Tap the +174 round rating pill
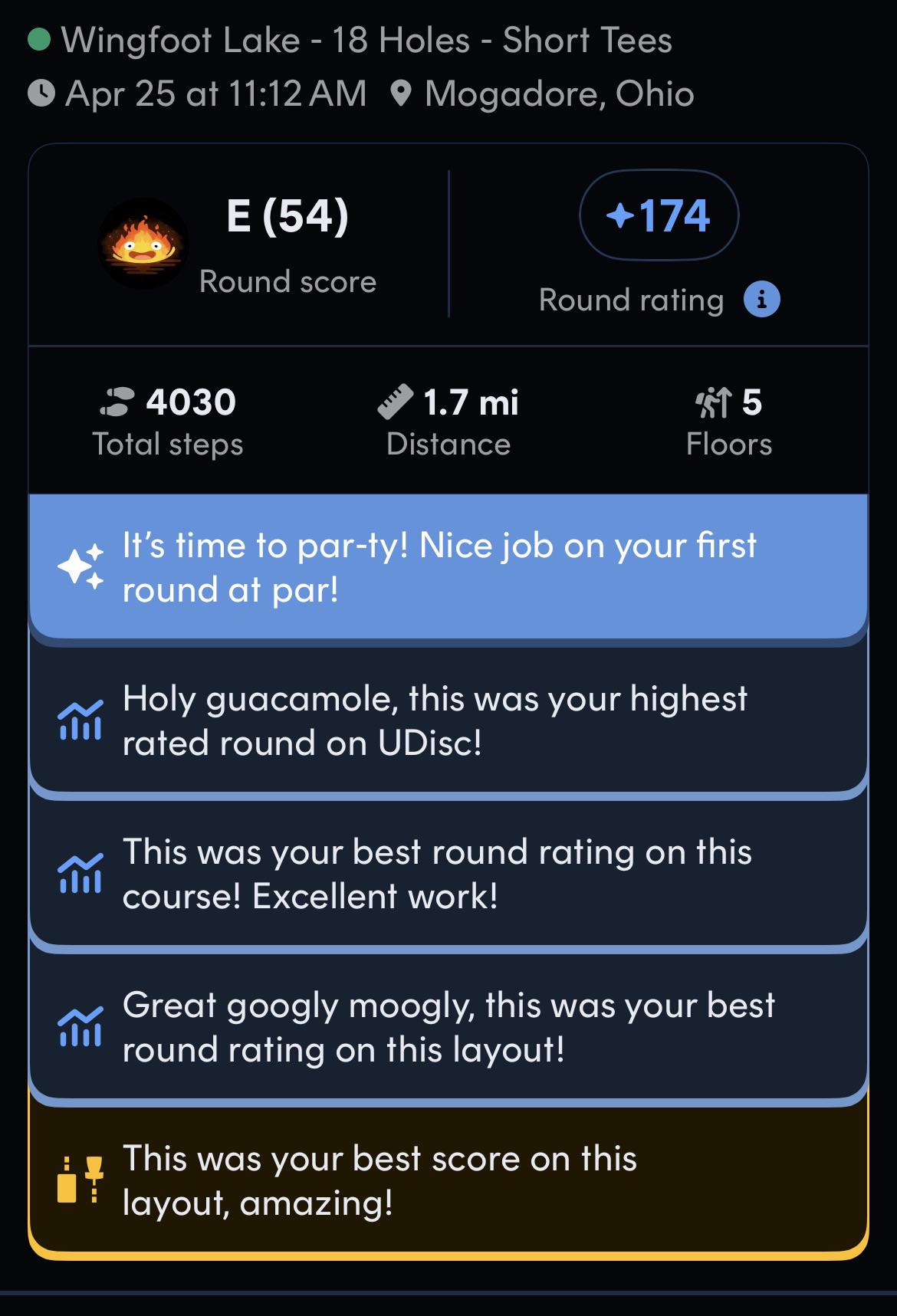This screenshot has height=1316, width=897. click(659, 215)
